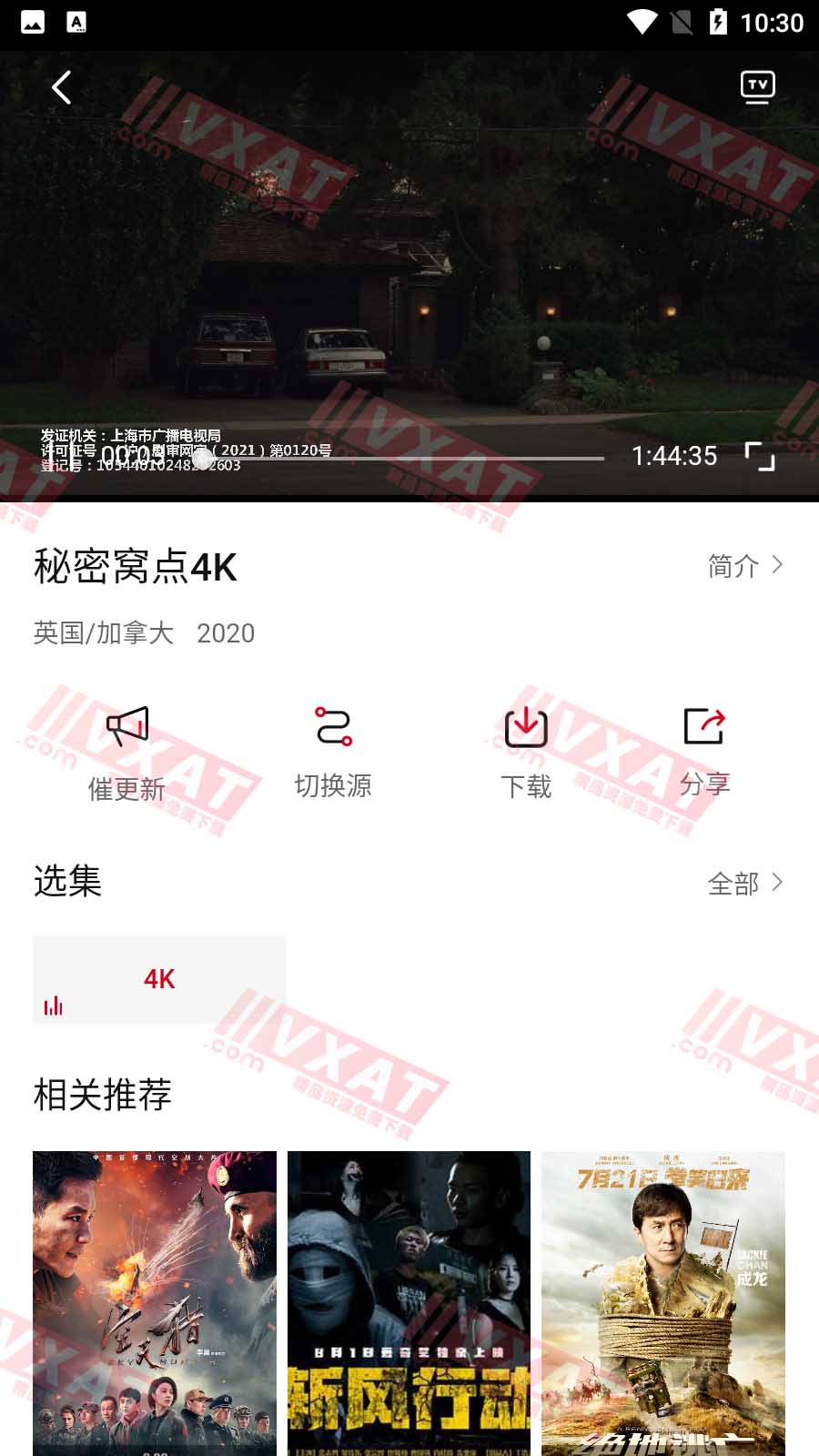The image size is (819, 1456).
Task: Download this movie with 下载
Action: point(526,753)
